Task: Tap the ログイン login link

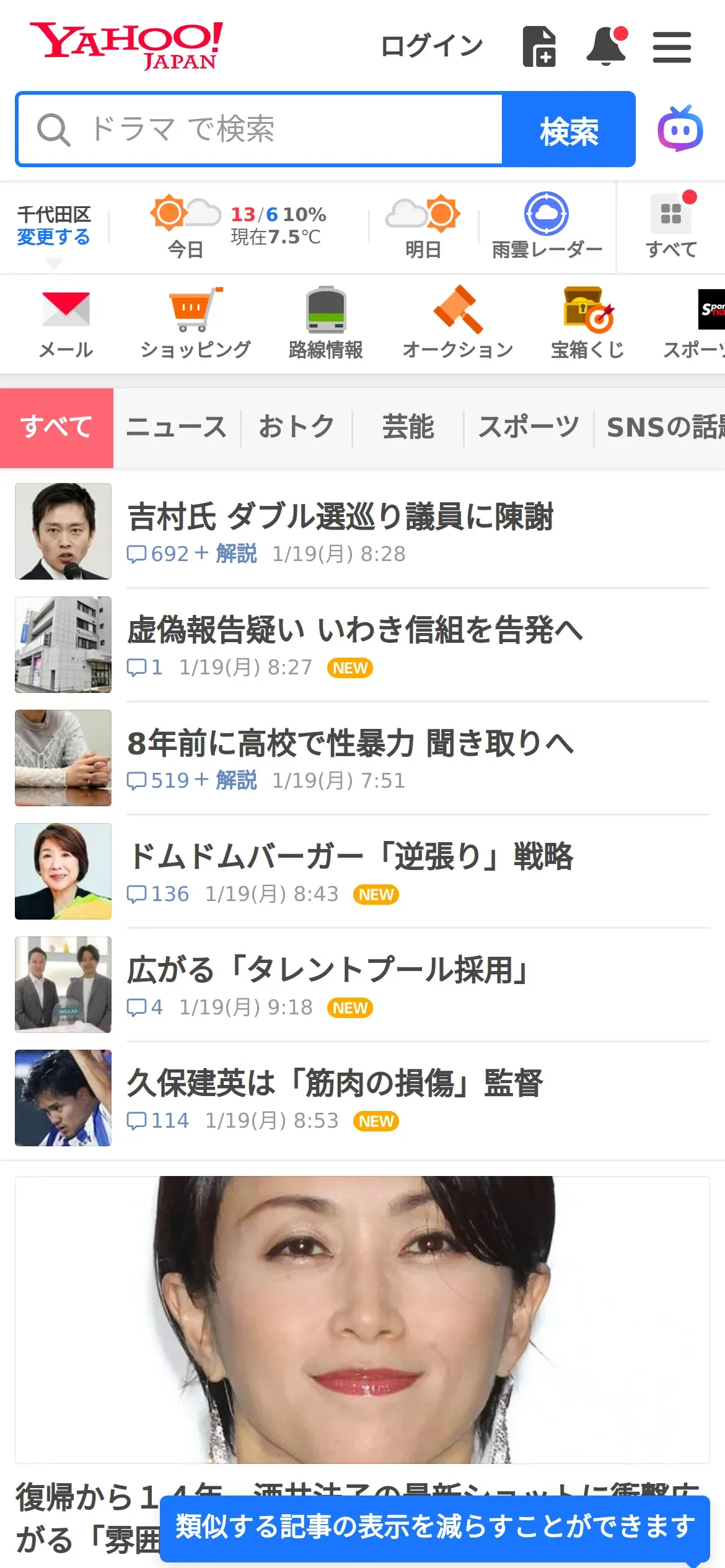Action: pos(431,46)
